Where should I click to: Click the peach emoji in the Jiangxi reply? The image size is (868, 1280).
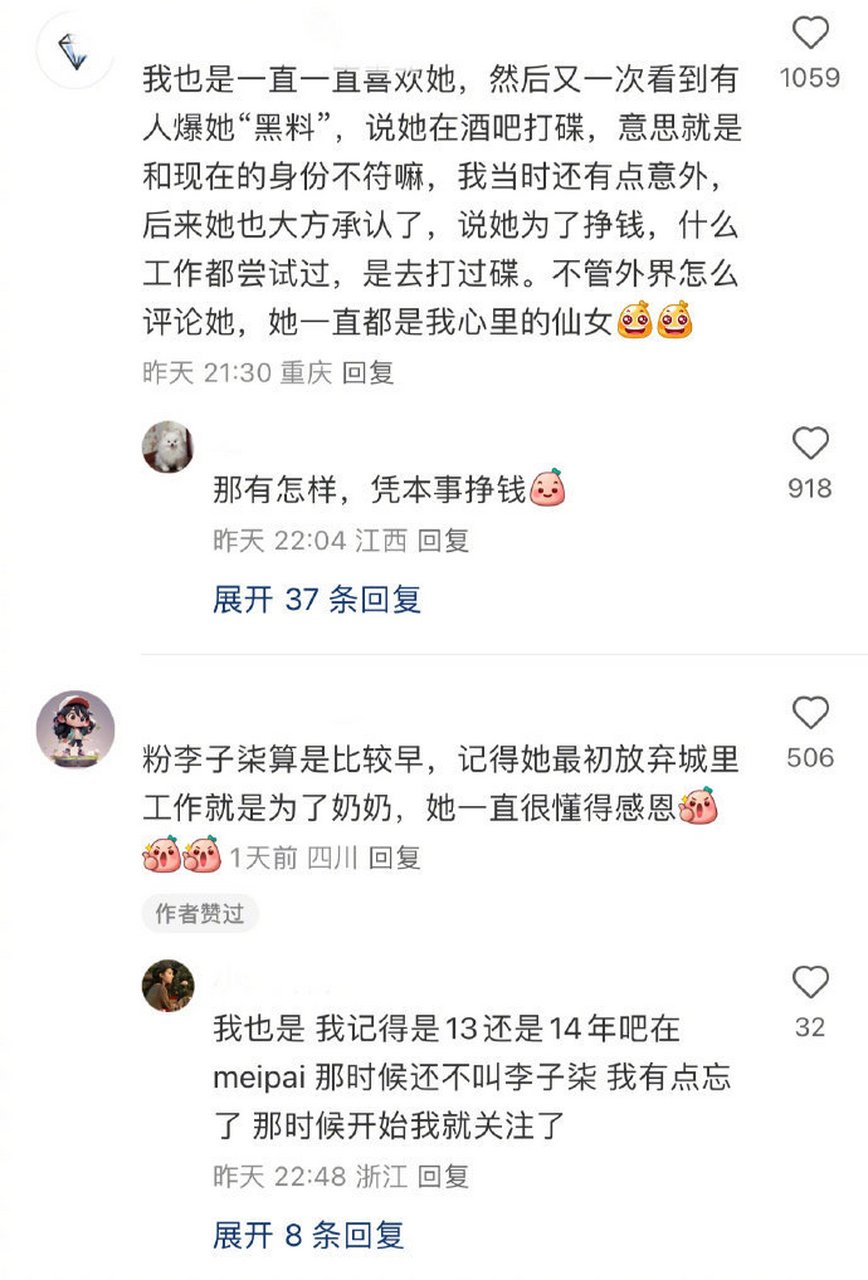pos(548,487)
